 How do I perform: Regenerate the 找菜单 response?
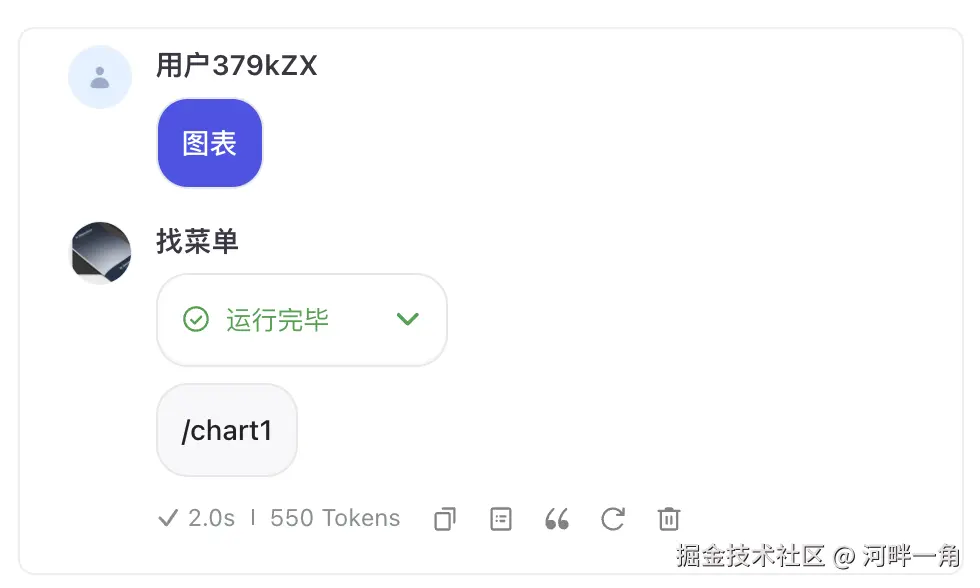pos(613,519)
